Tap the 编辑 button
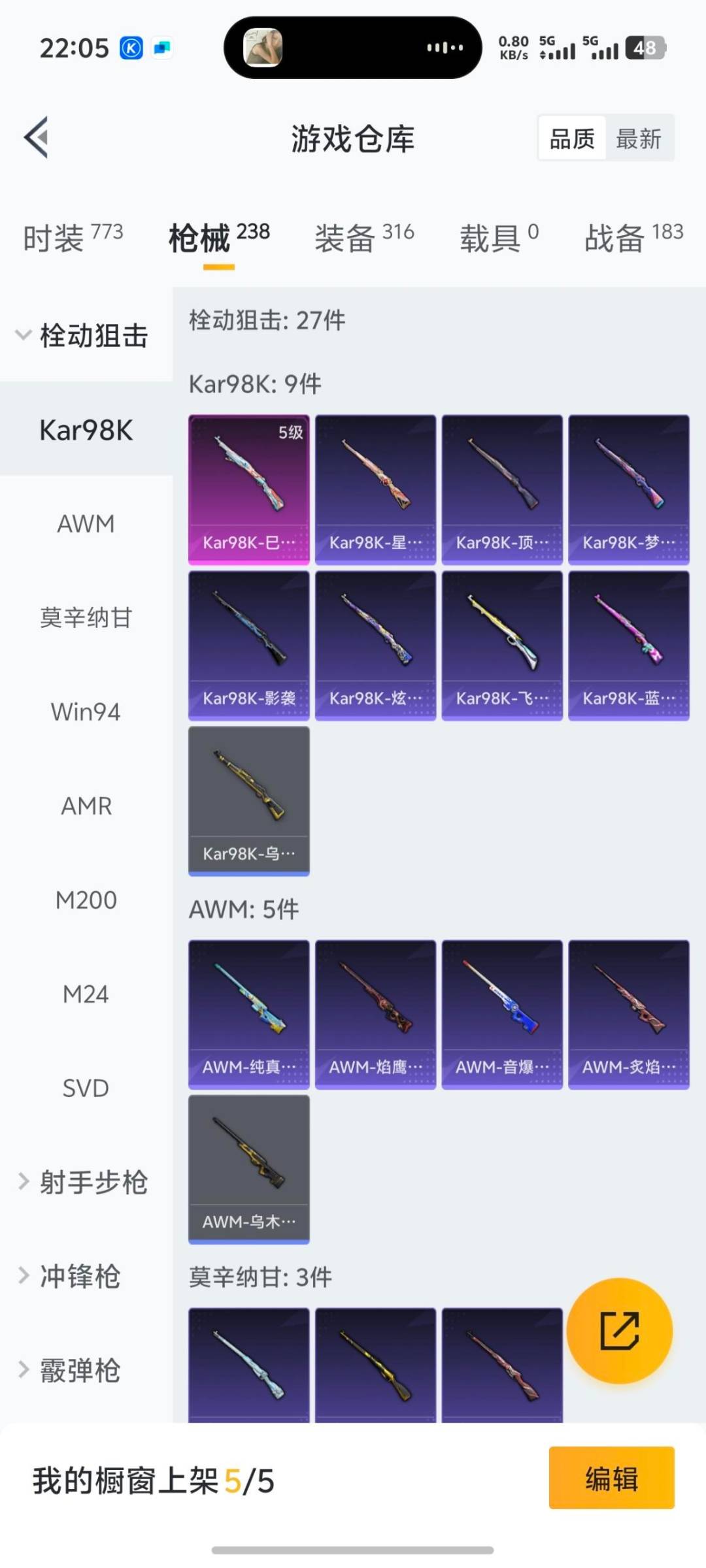The image size is (706, 1568). point(611,1478)
